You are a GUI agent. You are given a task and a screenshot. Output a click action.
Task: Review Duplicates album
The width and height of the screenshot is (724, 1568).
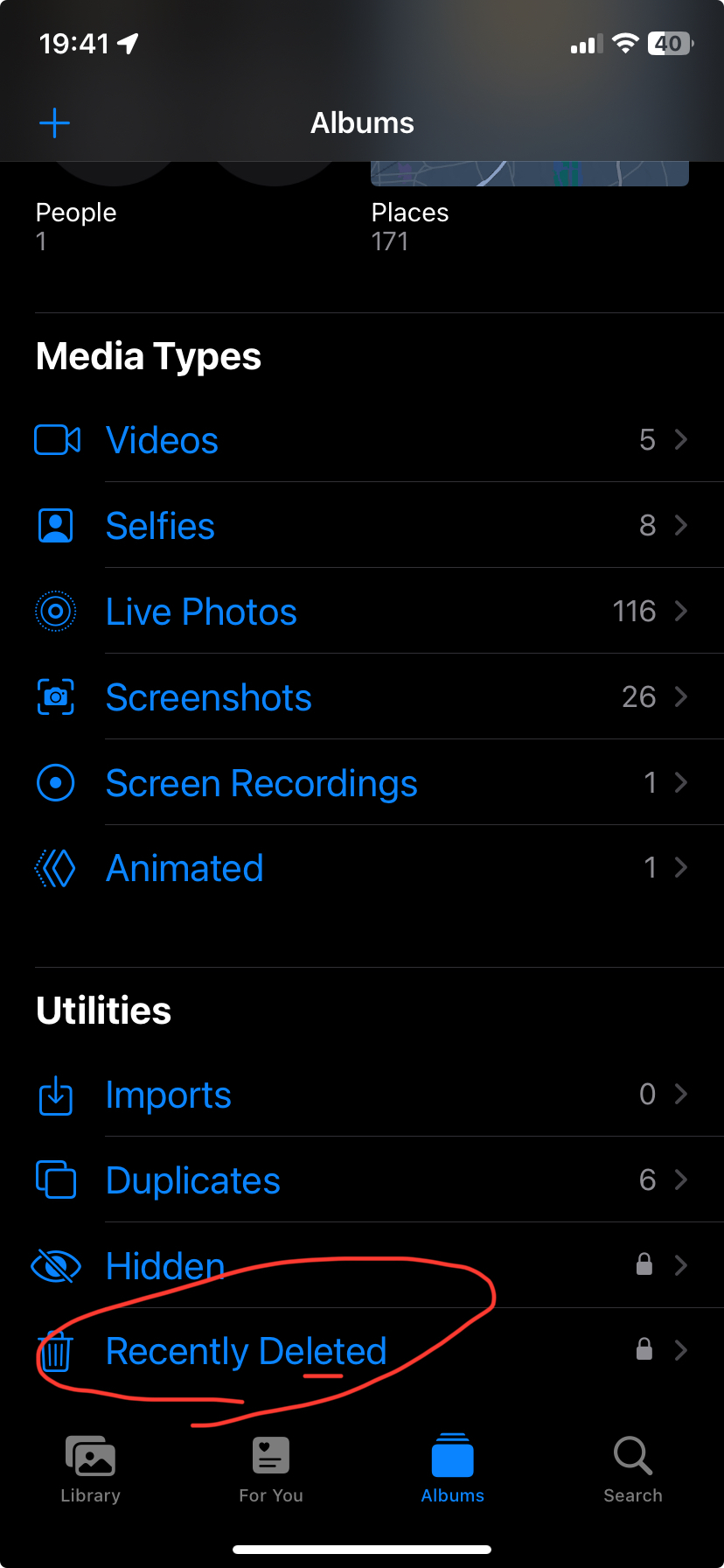coord(193,1180)
